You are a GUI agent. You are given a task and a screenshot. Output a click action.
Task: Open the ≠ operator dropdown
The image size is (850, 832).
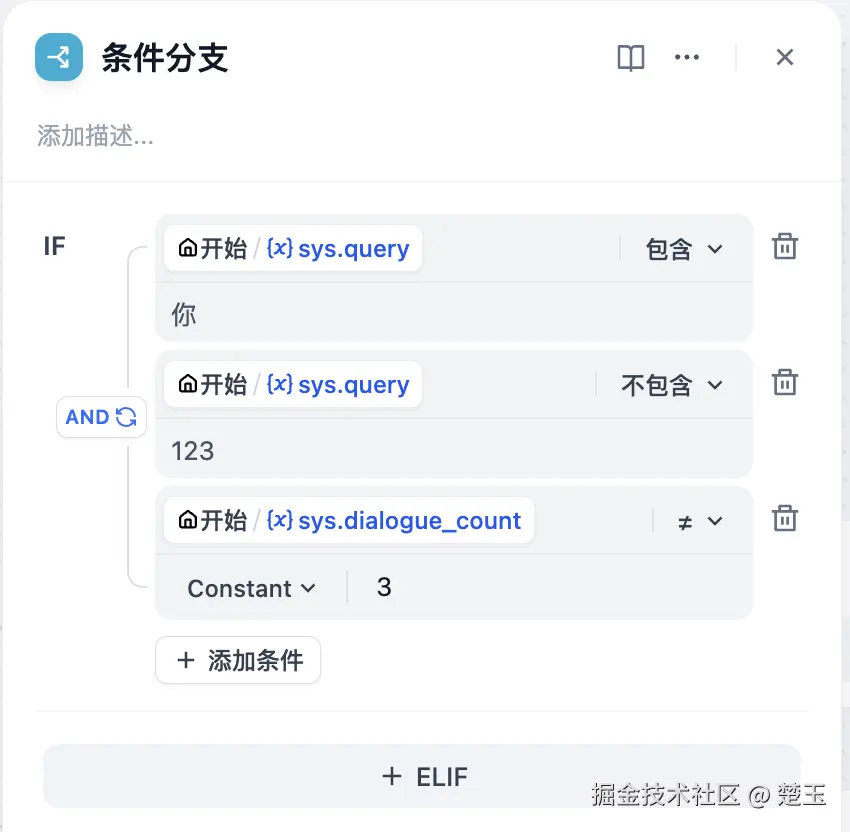[699, 521]
